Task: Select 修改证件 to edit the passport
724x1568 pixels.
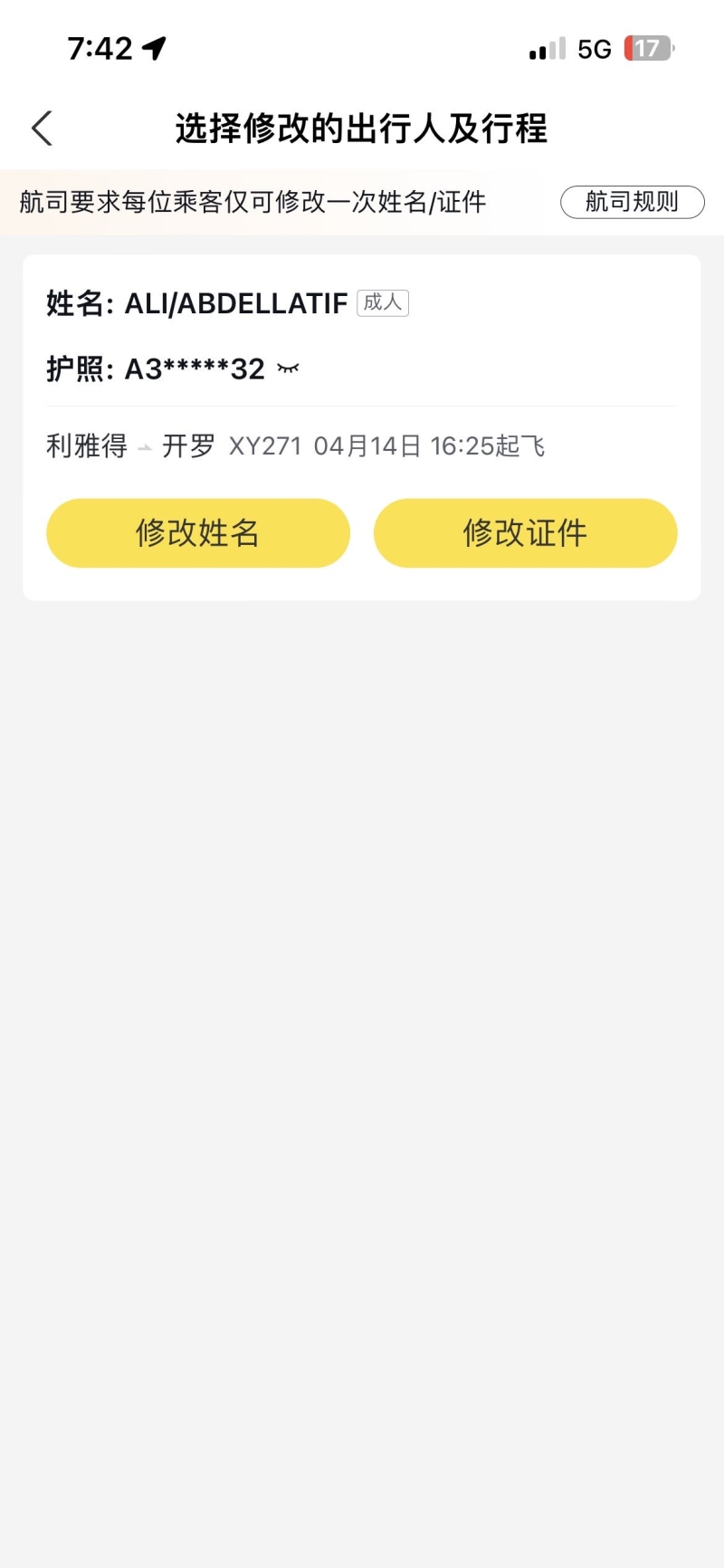Action: coord(525,532)
